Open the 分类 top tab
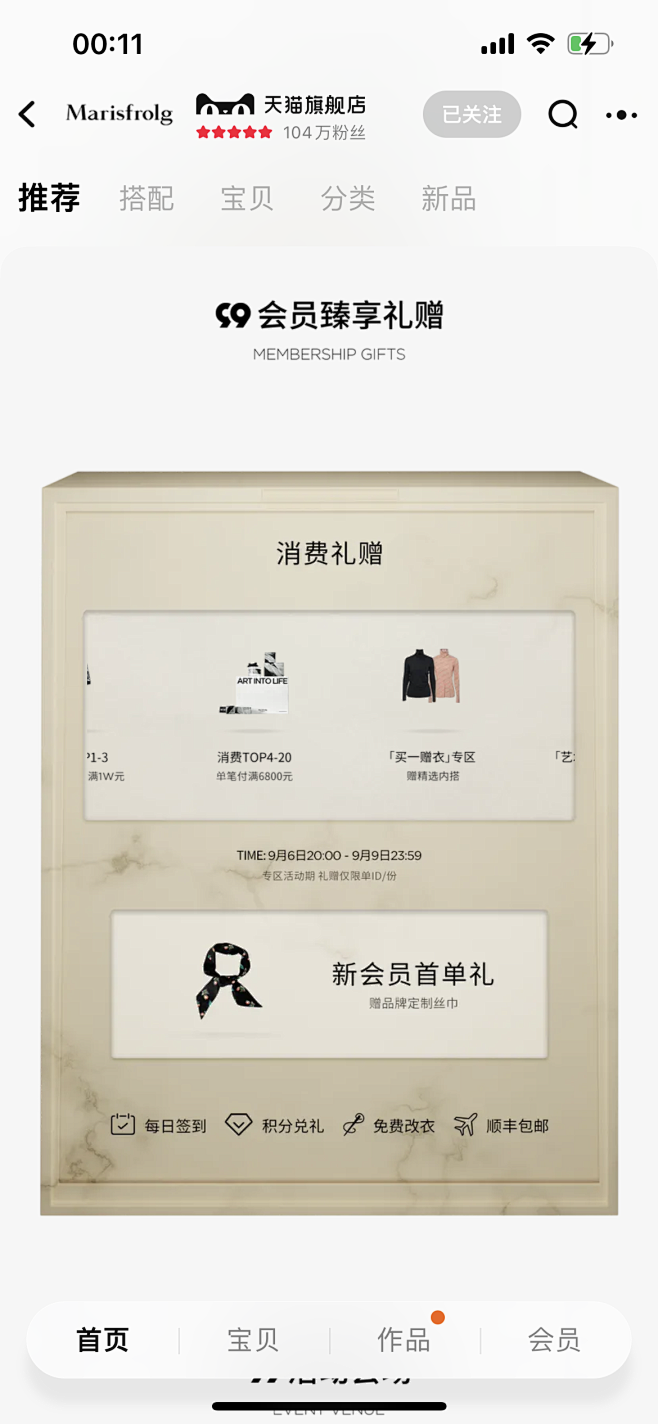The image size is (658, 1424). pos(347,198)
